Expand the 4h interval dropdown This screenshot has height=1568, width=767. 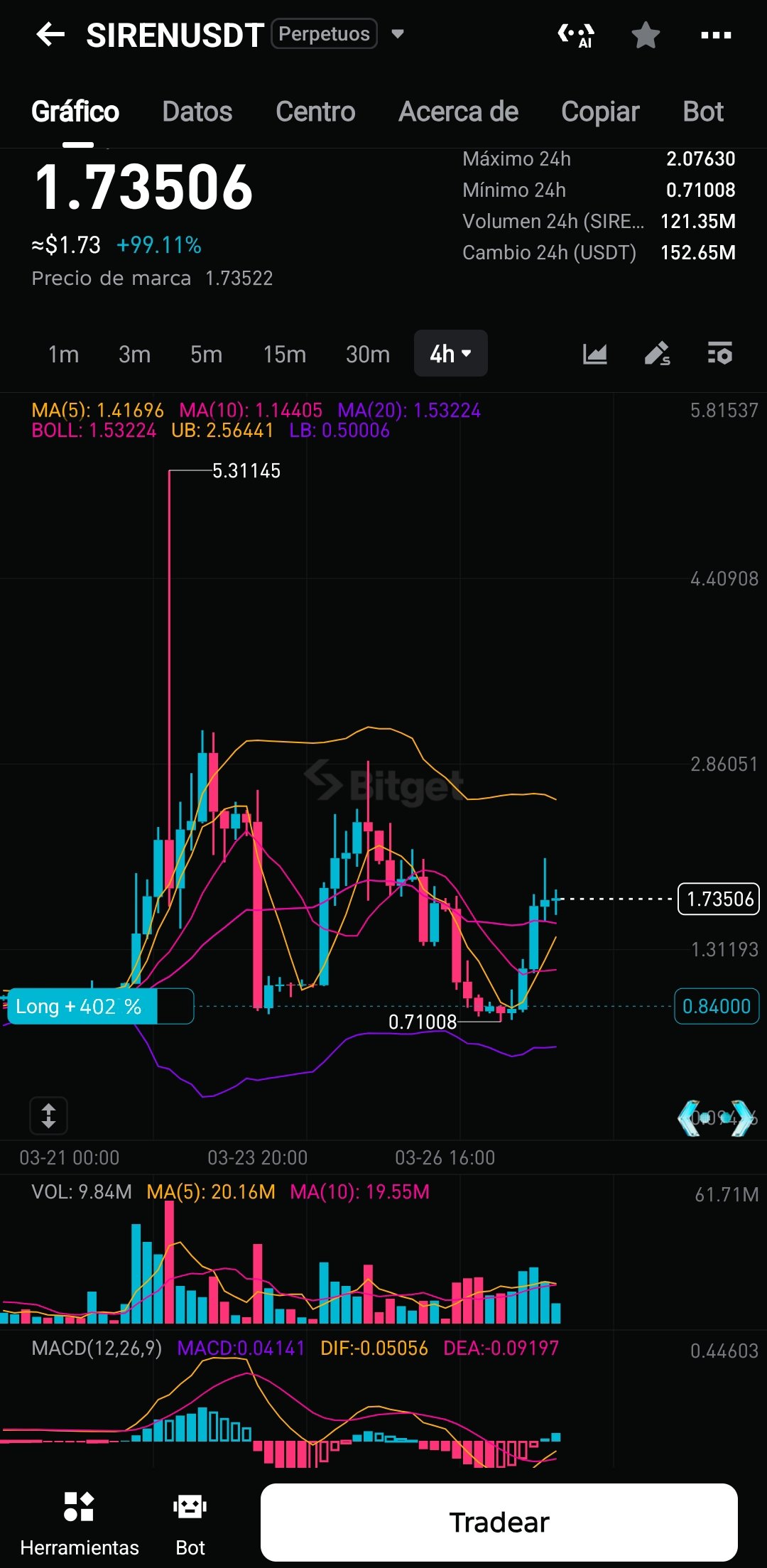click(450, 354)
